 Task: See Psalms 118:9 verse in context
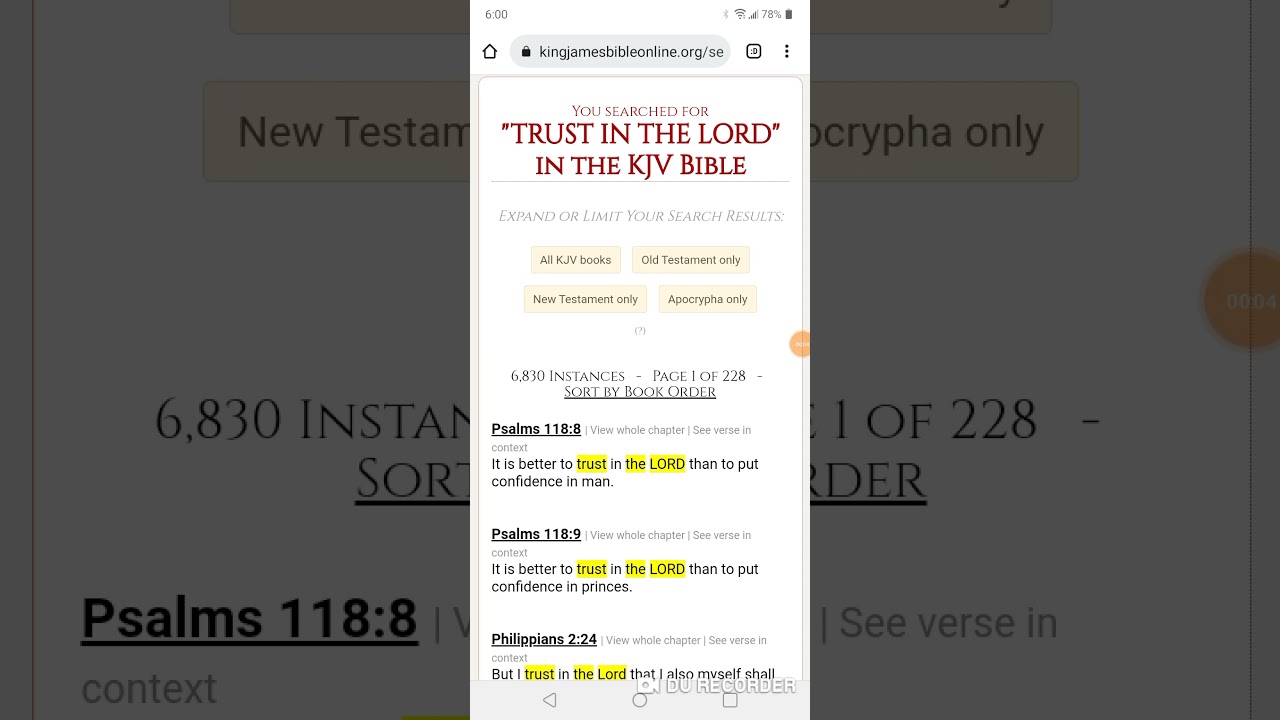(x=721, y=535)
